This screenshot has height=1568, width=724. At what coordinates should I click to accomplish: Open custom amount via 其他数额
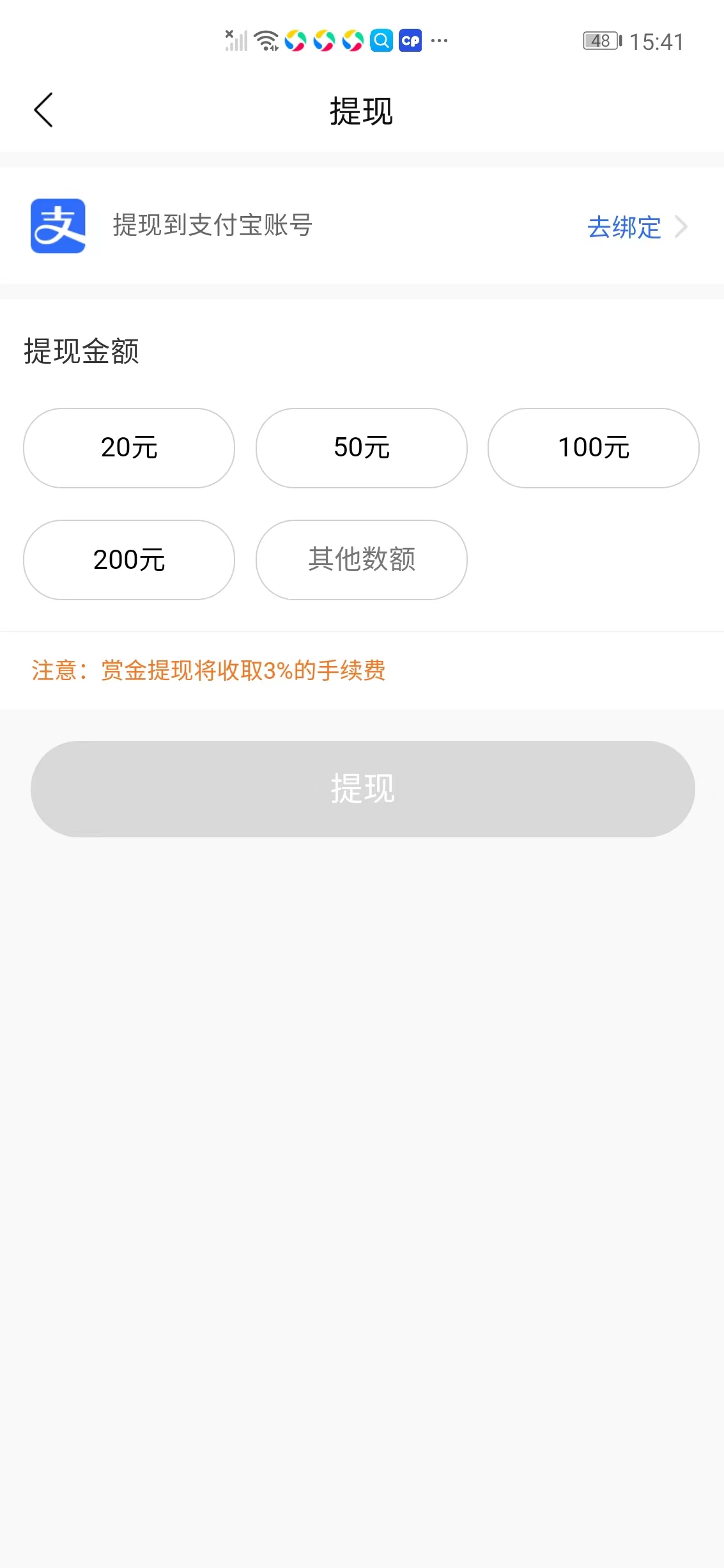point(361,559)
